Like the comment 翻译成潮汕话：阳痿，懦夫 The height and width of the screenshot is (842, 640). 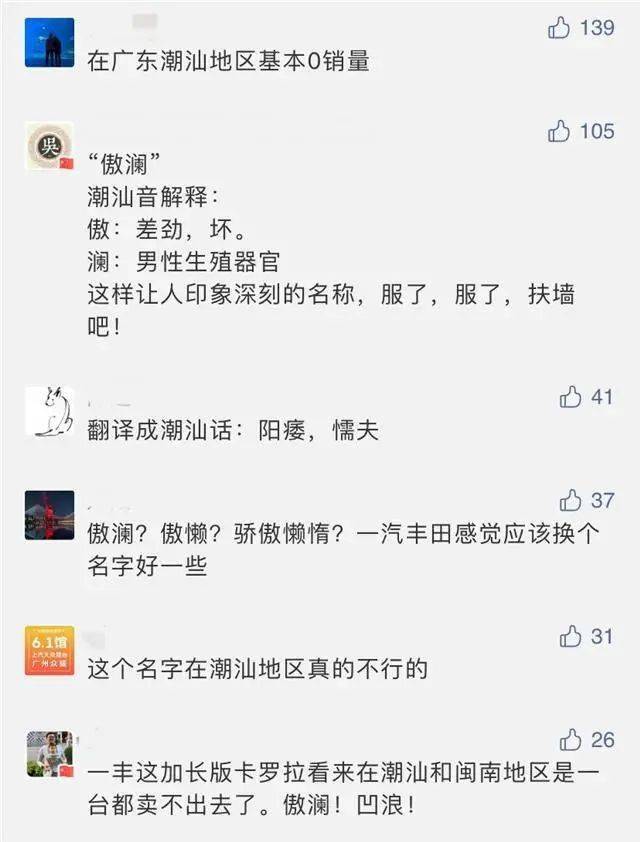[571, 398]
